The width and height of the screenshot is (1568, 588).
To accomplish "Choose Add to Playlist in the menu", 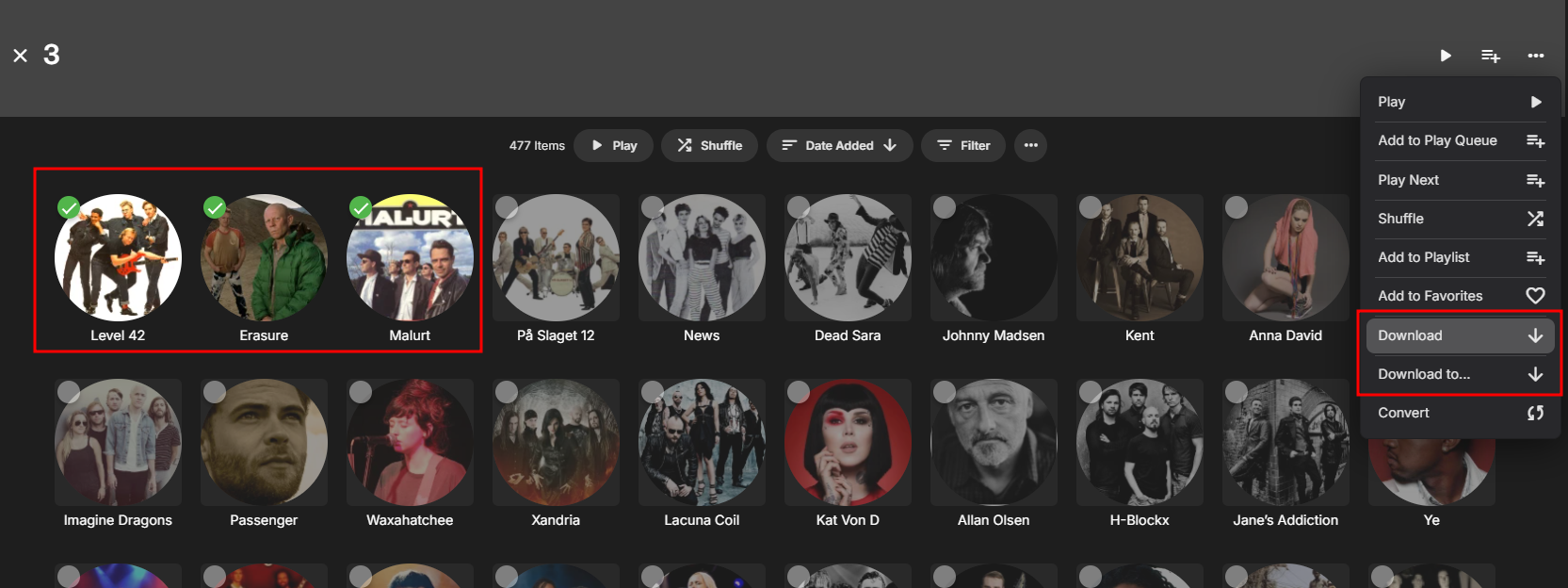I will 1459,257.
